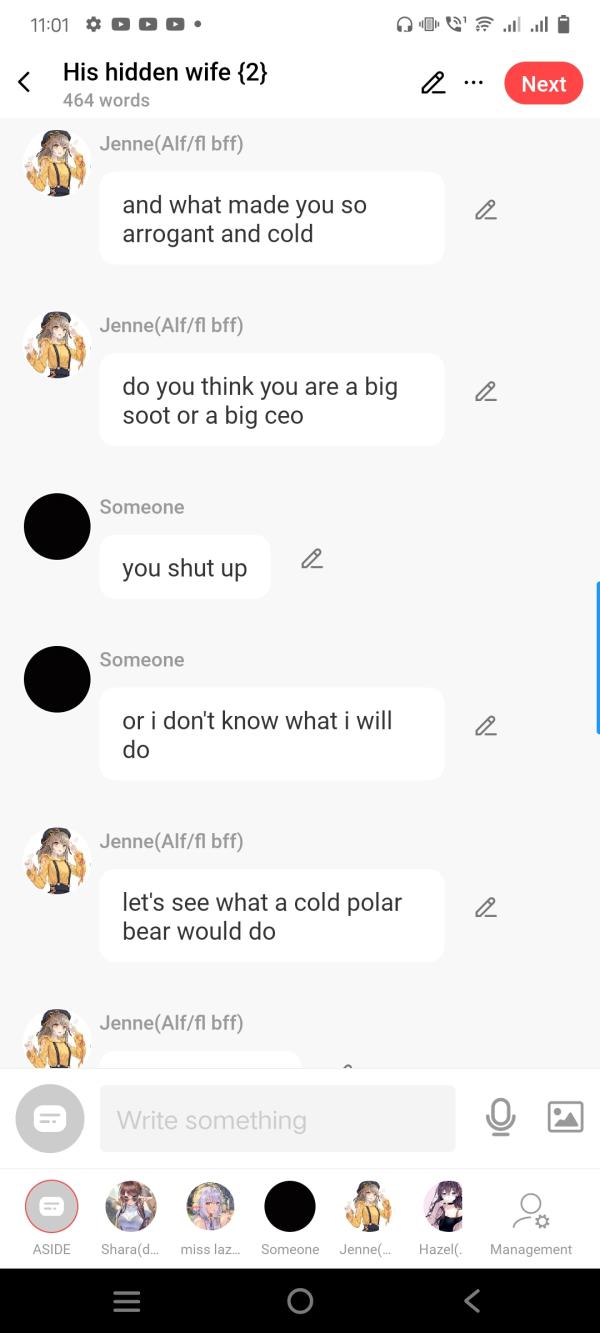Edit the "or i don't know" message

click(485, 726)
